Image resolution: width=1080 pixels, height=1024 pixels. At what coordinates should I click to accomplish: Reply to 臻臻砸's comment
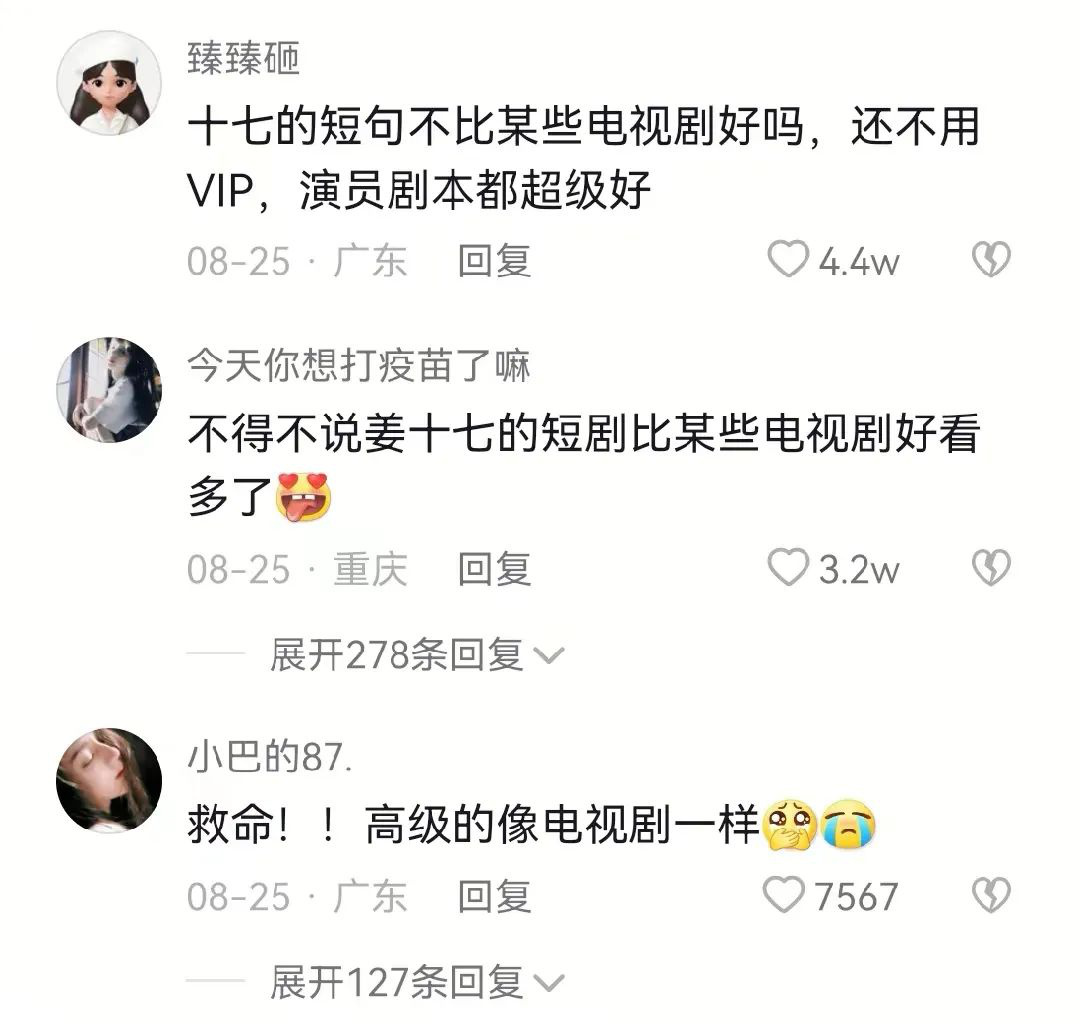coord(494,261)
